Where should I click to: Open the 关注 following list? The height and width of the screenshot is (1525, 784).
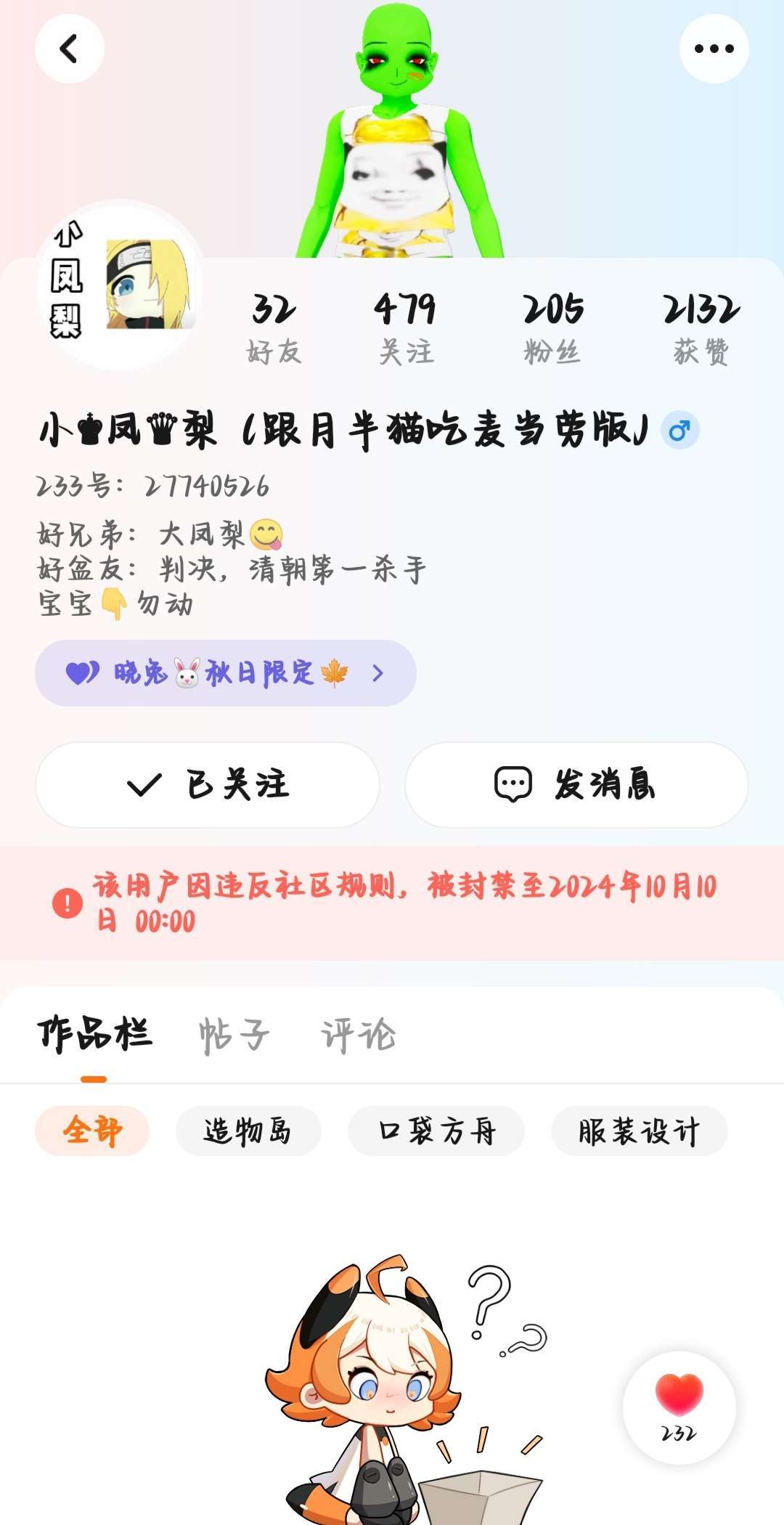pyautogui.click(x=406, y=328)
